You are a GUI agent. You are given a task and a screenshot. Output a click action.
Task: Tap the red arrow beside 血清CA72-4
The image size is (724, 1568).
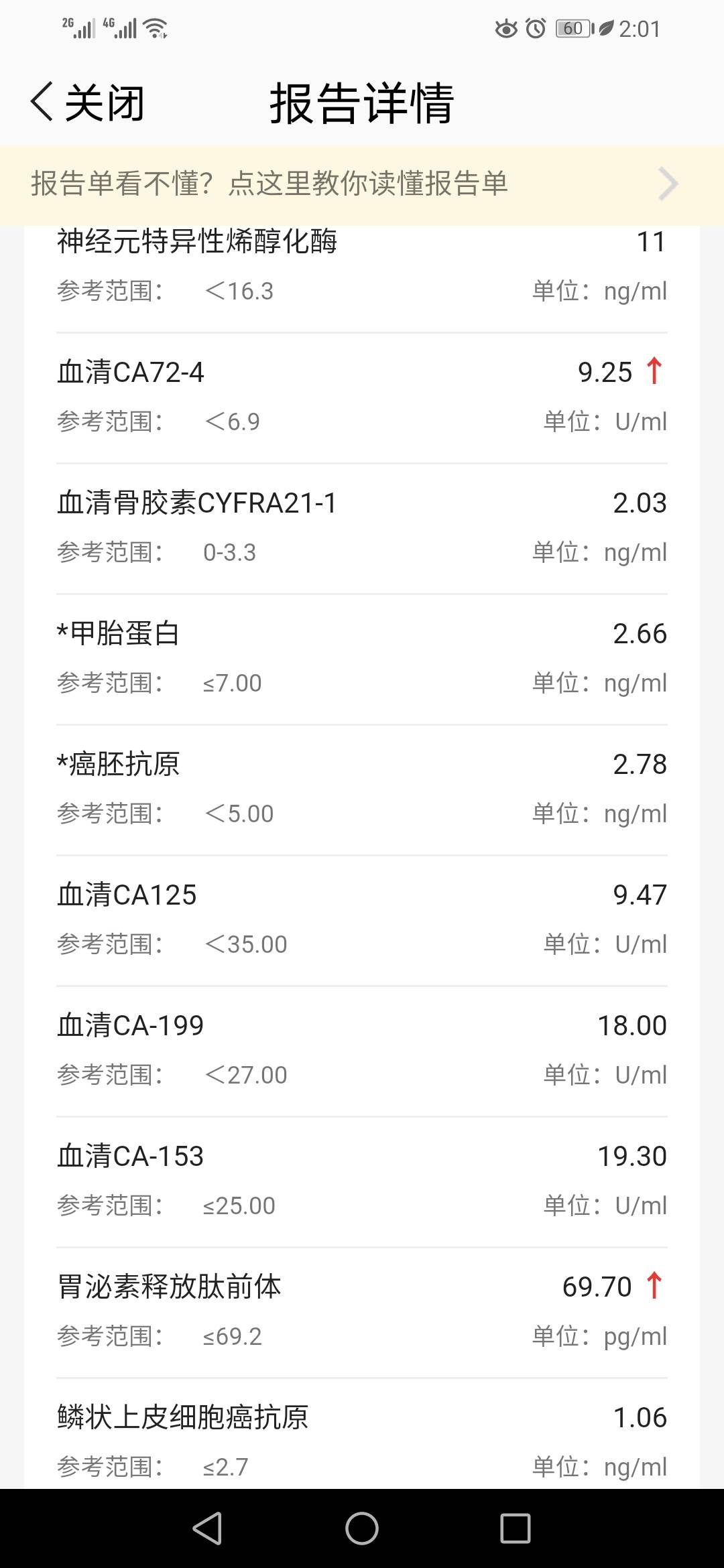[x=654, y=371]
